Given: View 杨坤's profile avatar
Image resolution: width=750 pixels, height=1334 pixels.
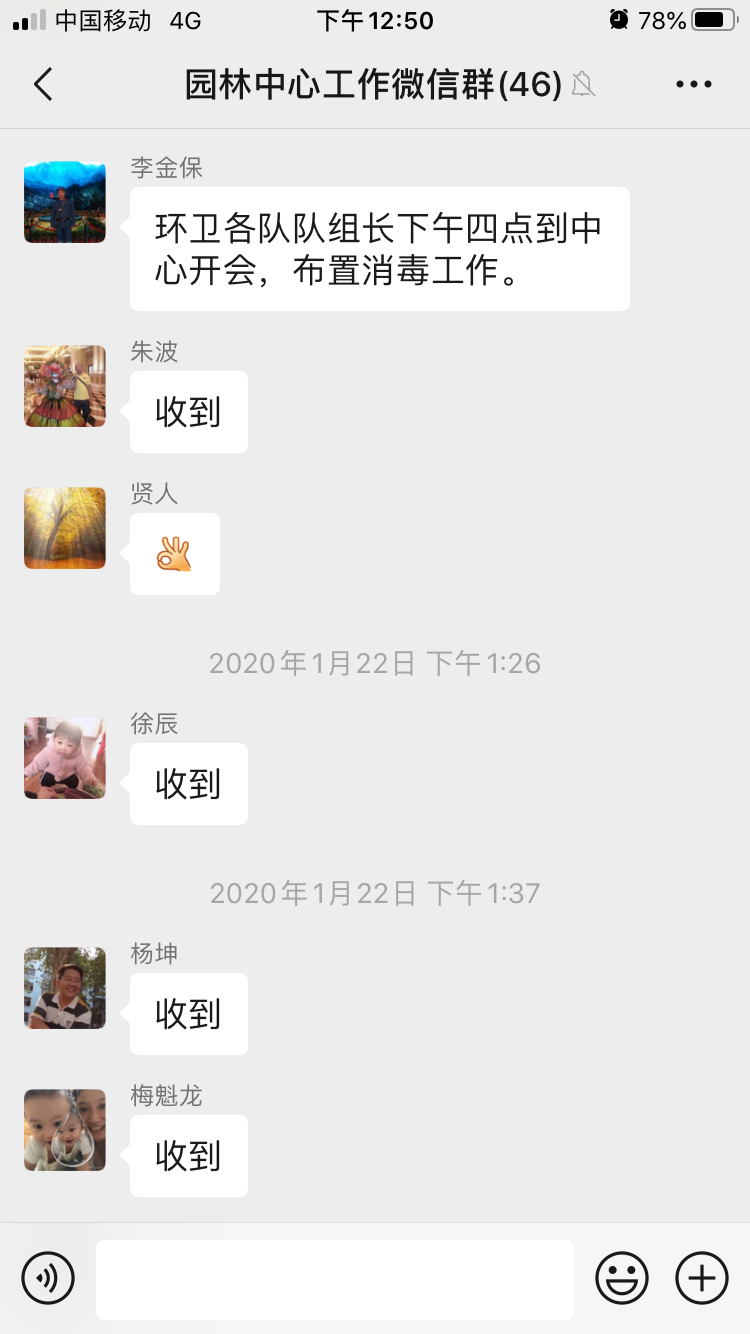Looking at the screenshot, I should 65,988.
